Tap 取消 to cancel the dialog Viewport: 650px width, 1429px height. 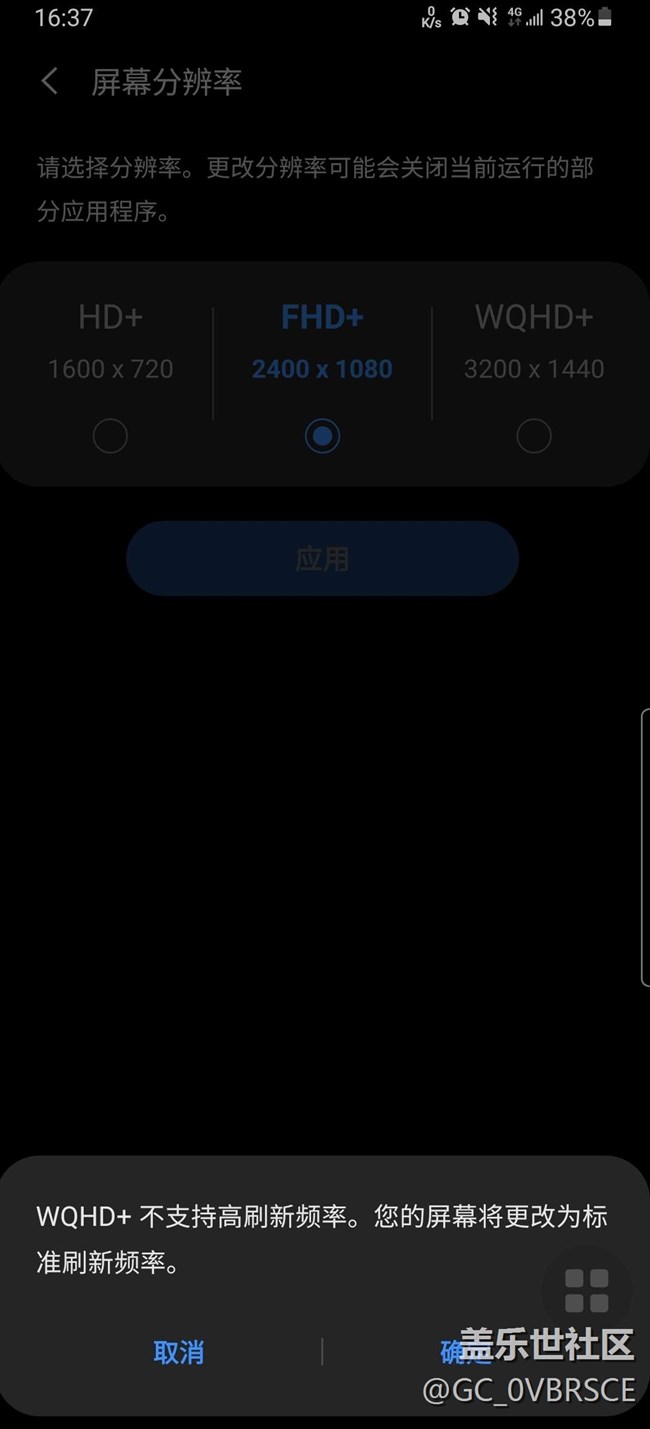click(179, 1352)
